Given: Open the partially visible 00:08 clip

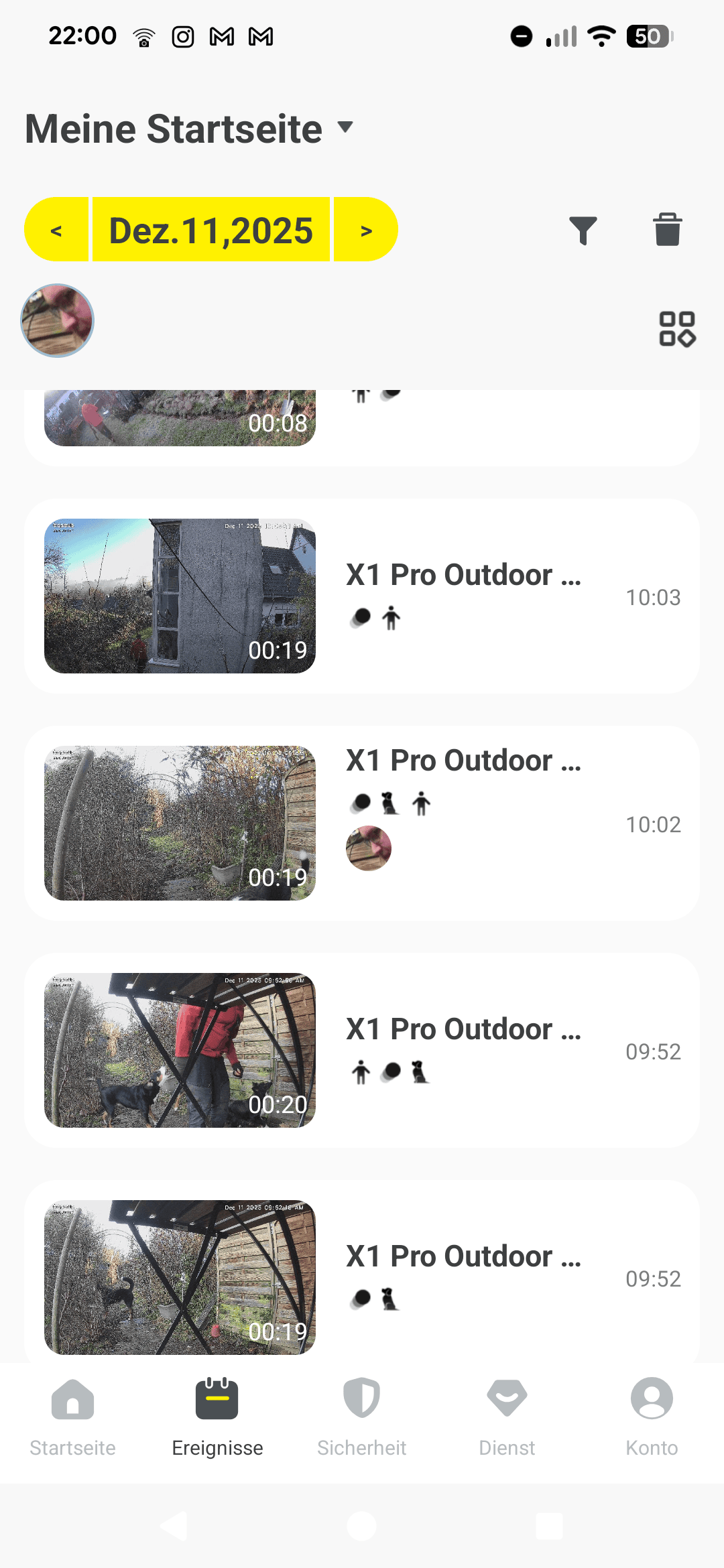Looking at the screenshot, I should point(180,419).
